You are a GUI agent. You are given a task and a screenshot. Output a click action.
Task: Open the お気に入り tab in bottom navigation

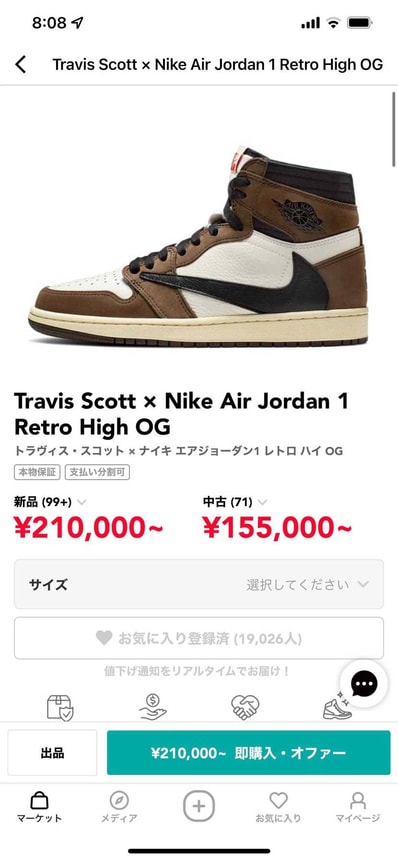278,807
